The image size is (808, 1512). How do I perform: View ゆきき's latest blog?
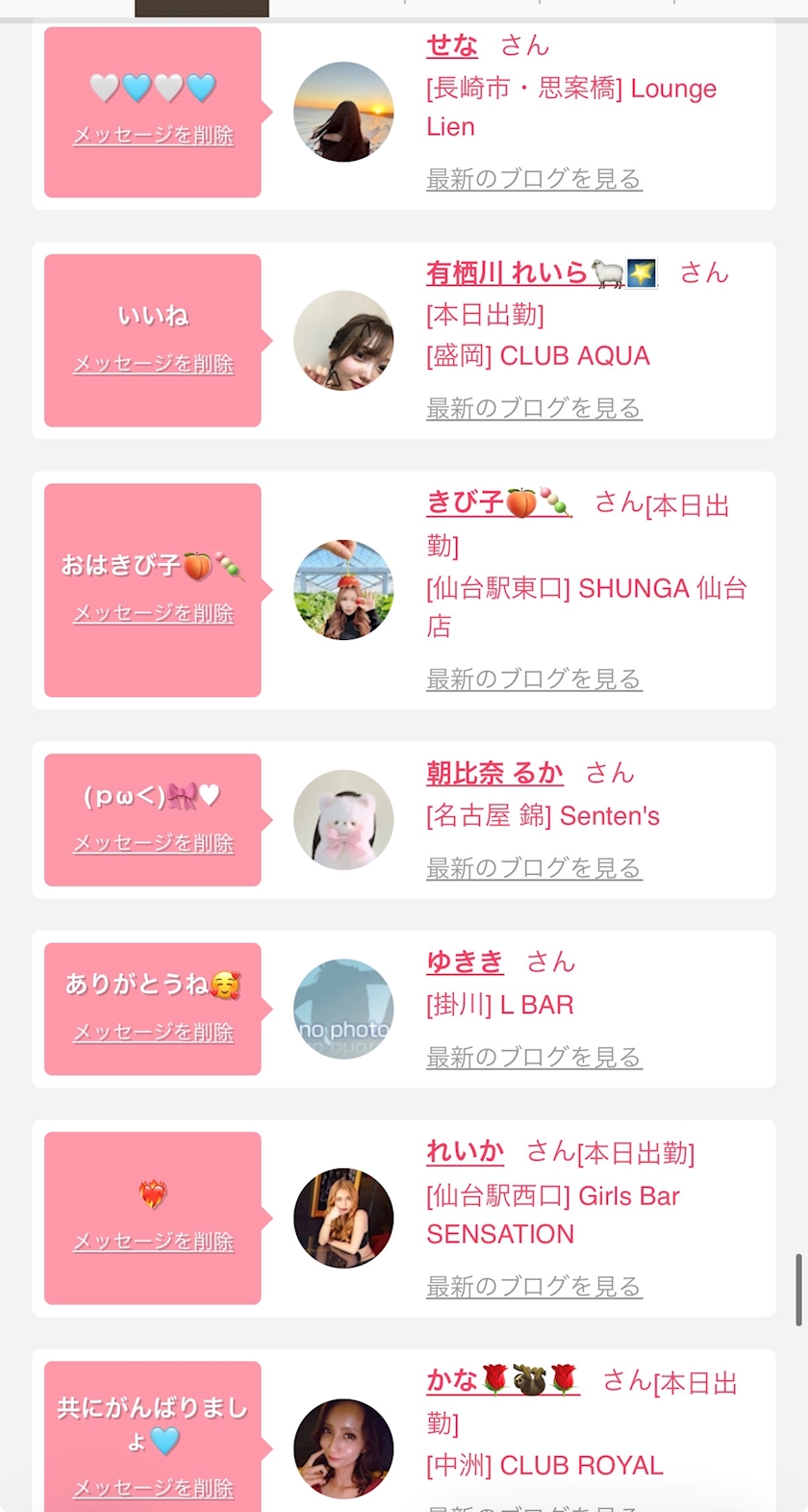pyautogui.click(x=534, y=1057)
